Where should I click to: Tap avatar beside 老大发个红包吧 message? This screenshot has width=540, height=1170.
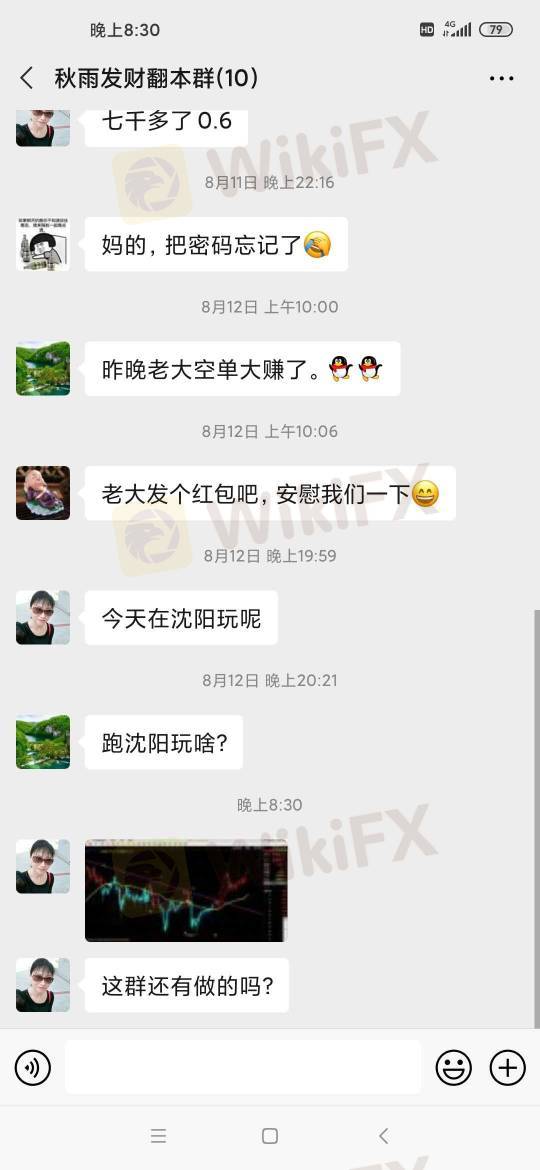pos(43,493)
